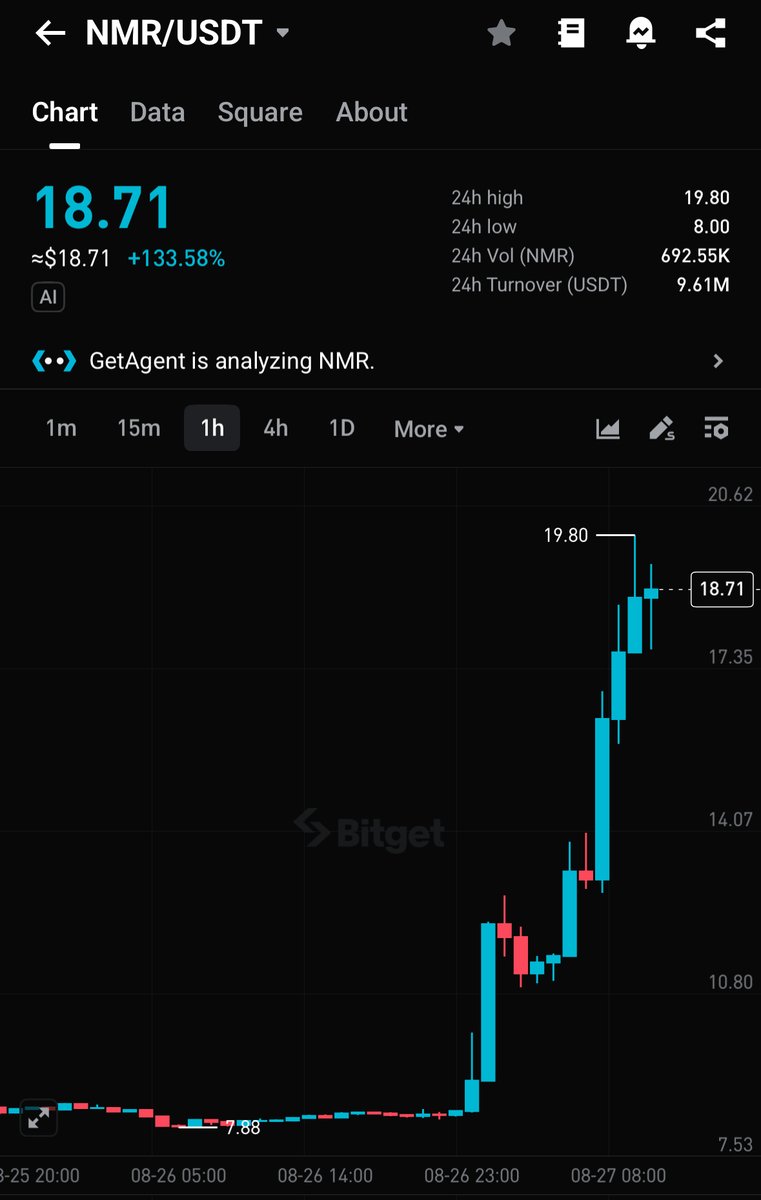Viewport: 761px width, 1200px height.
Task: Select the 1D chart interval
Action: pos(342,428)
